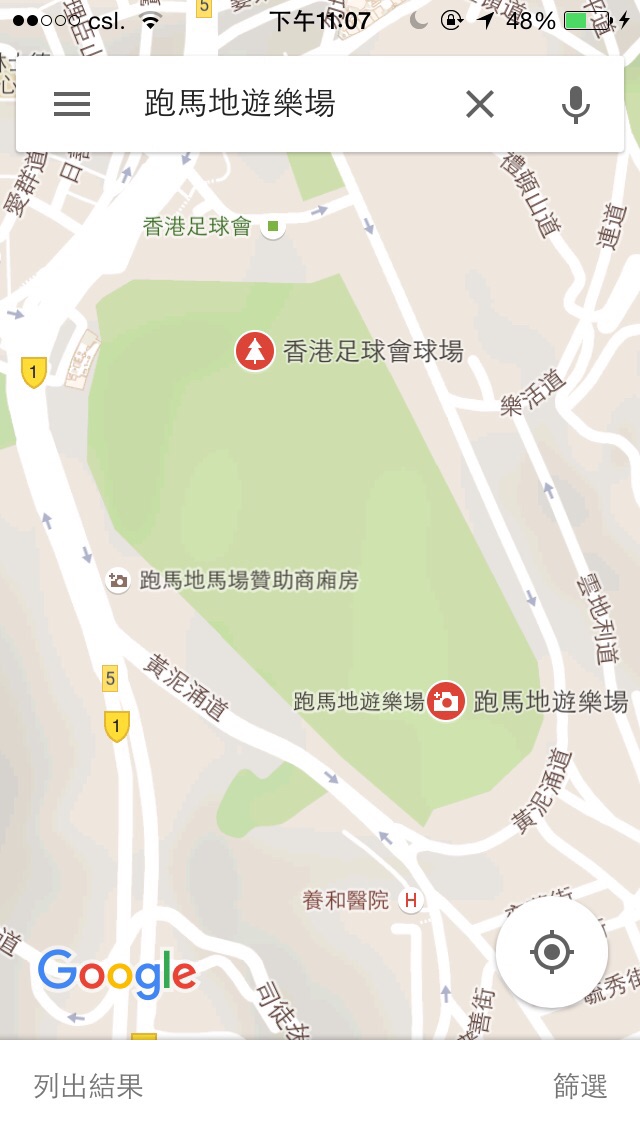Select the 跑馬地遊樂場 red camera pin

(x=446, y=701)
